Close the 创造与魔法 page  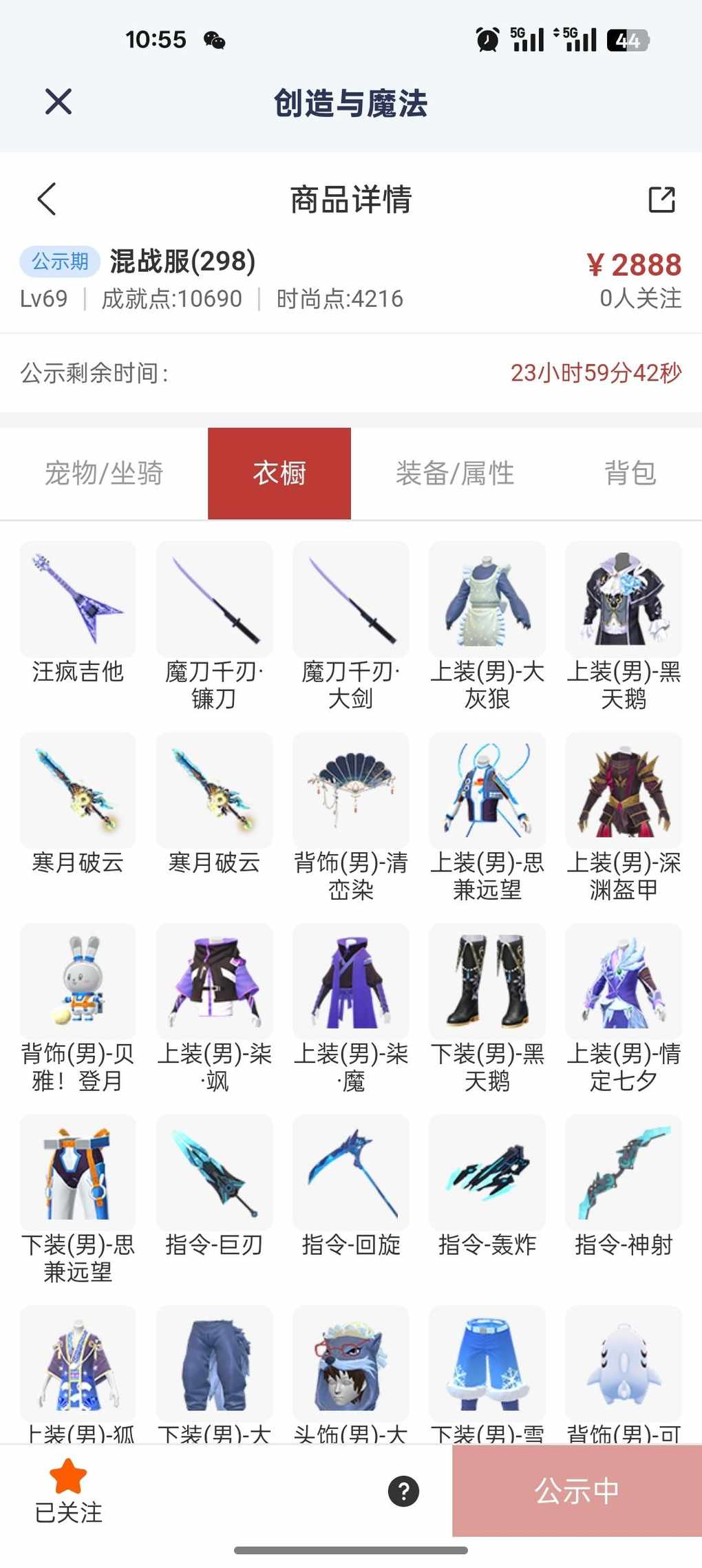click(58, 102)
